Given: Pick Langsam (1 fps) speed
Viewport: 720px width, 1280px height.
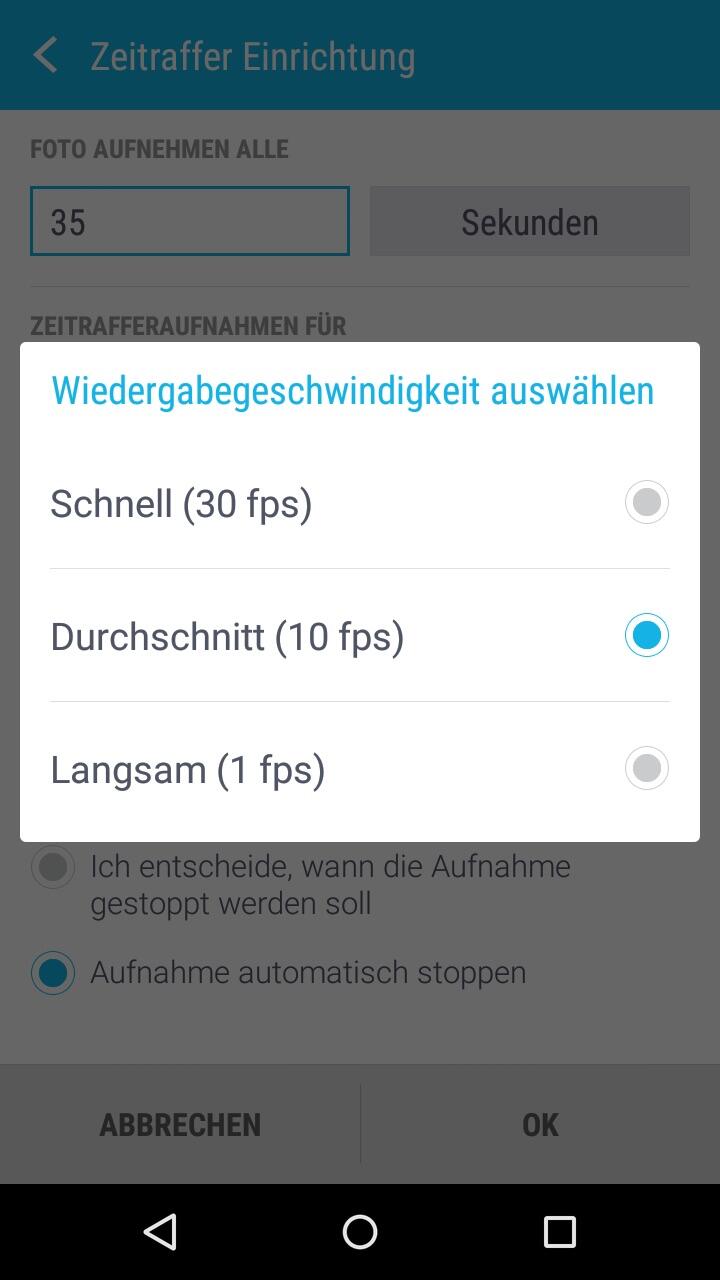Looking at the screenshot, I should 360,768.
